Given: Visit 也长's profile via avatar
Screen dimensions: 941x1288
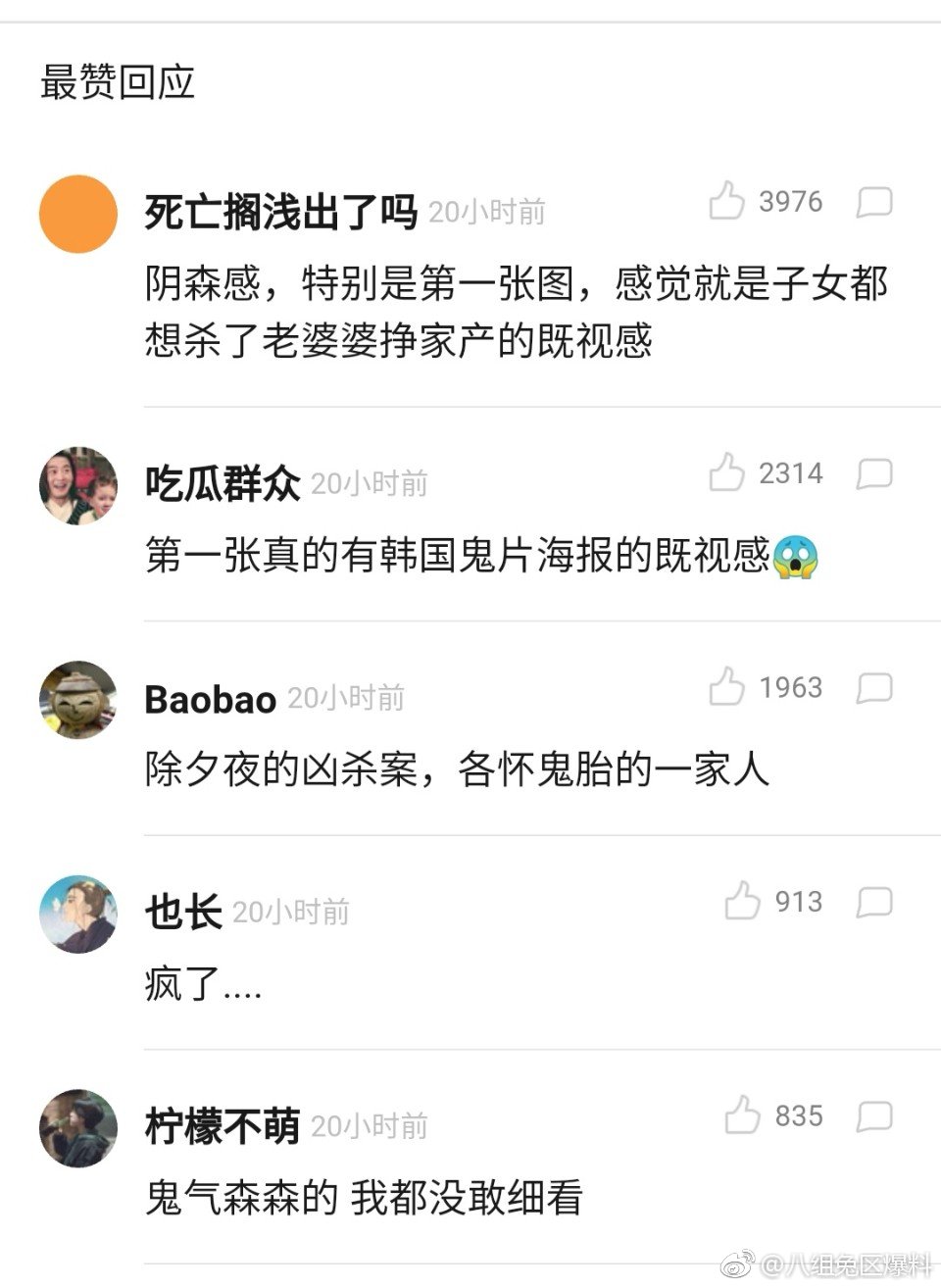Looking at the screenshot, I should [x=78, y=914].
